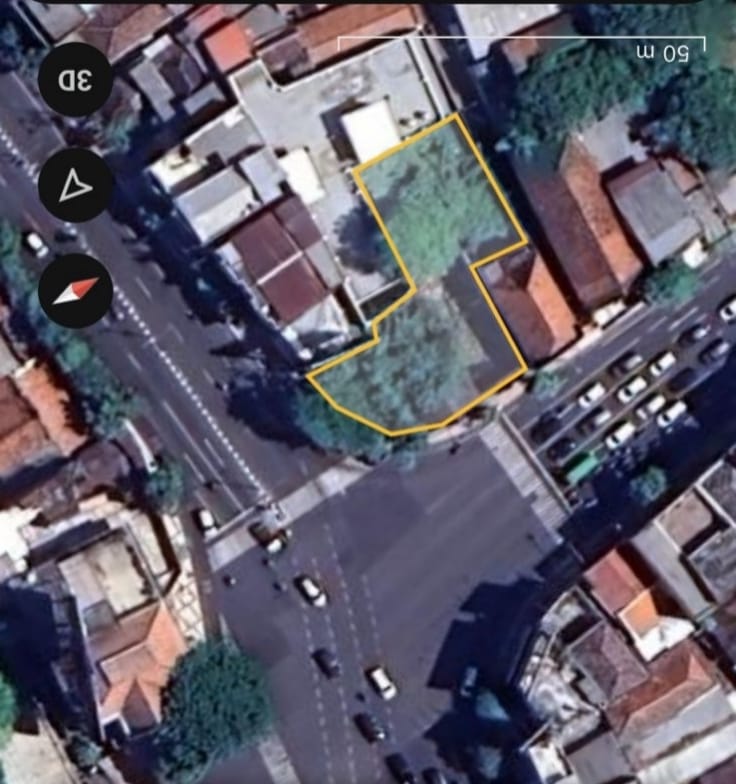This screenshot has height=784, width=736.
Task: Switch the map to 3D view
Action: (x=75, y=81)
